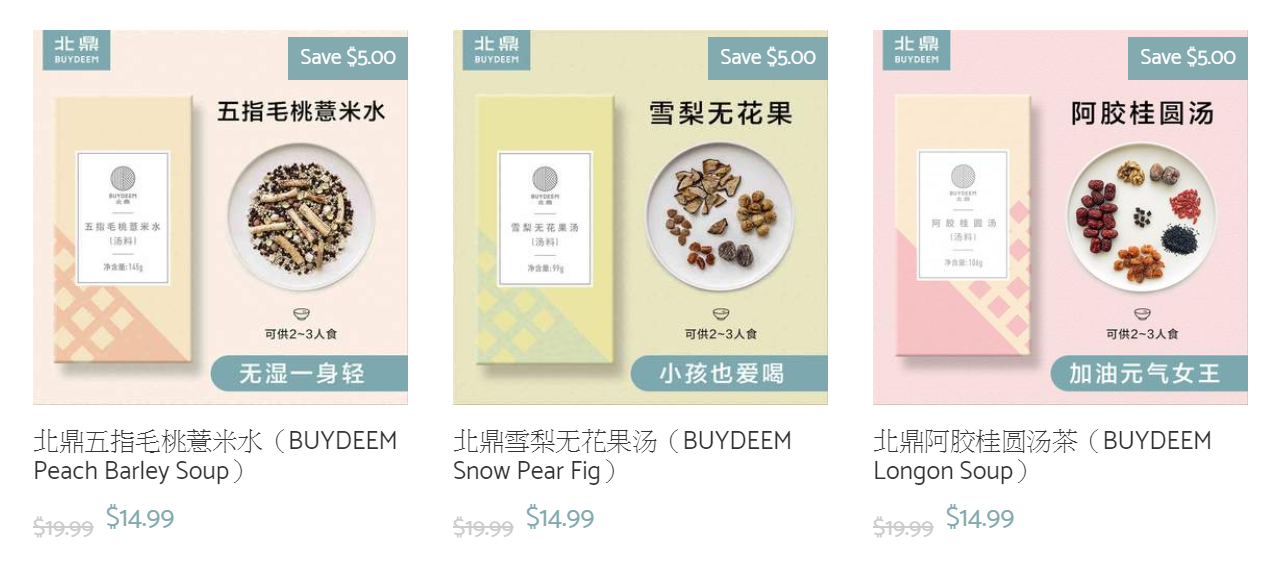Tap the BUYDEEM Peach Barley Soup title link

[x=214, y=455]
